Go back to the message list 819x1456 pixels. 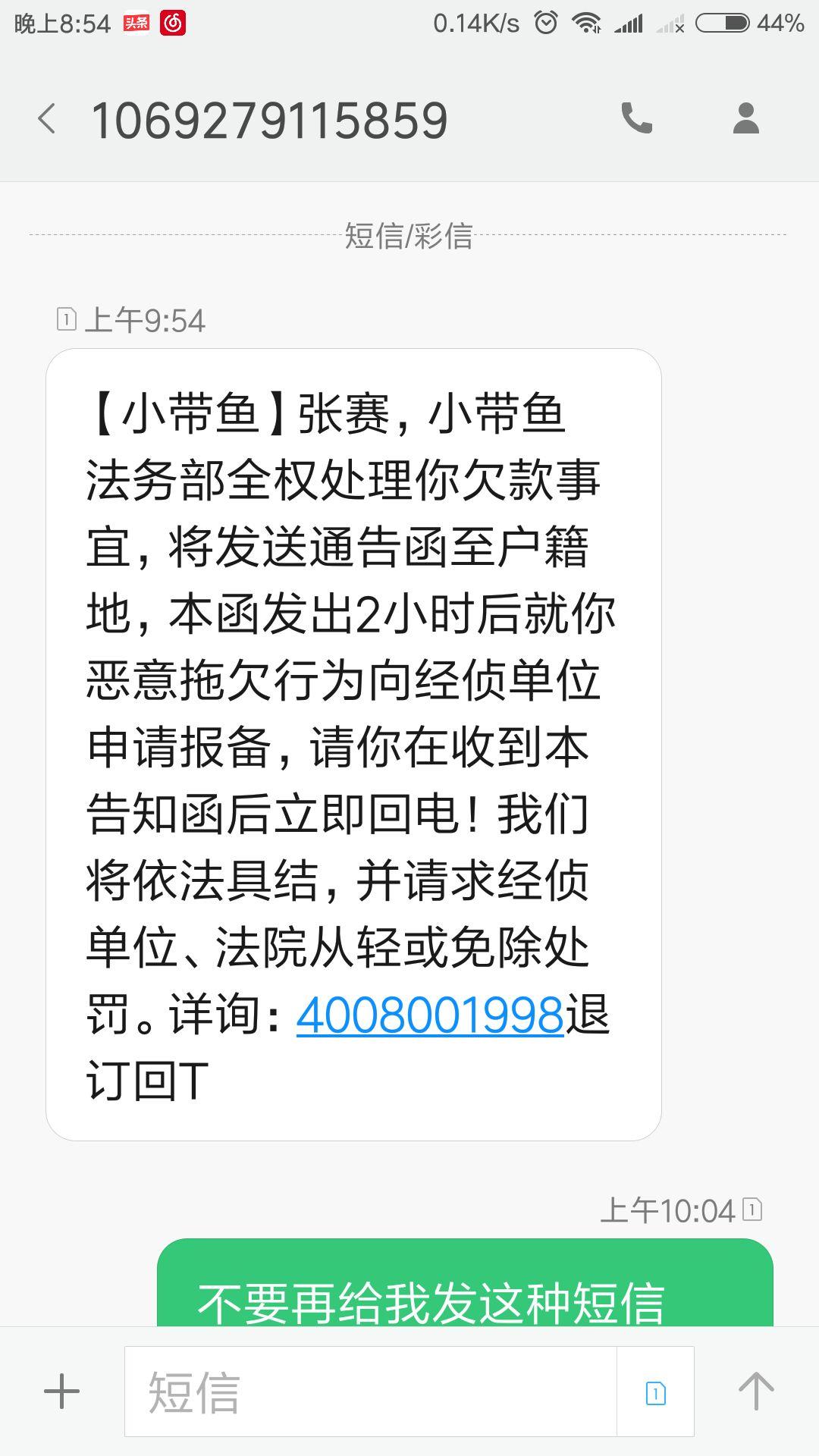click(47, 120)
